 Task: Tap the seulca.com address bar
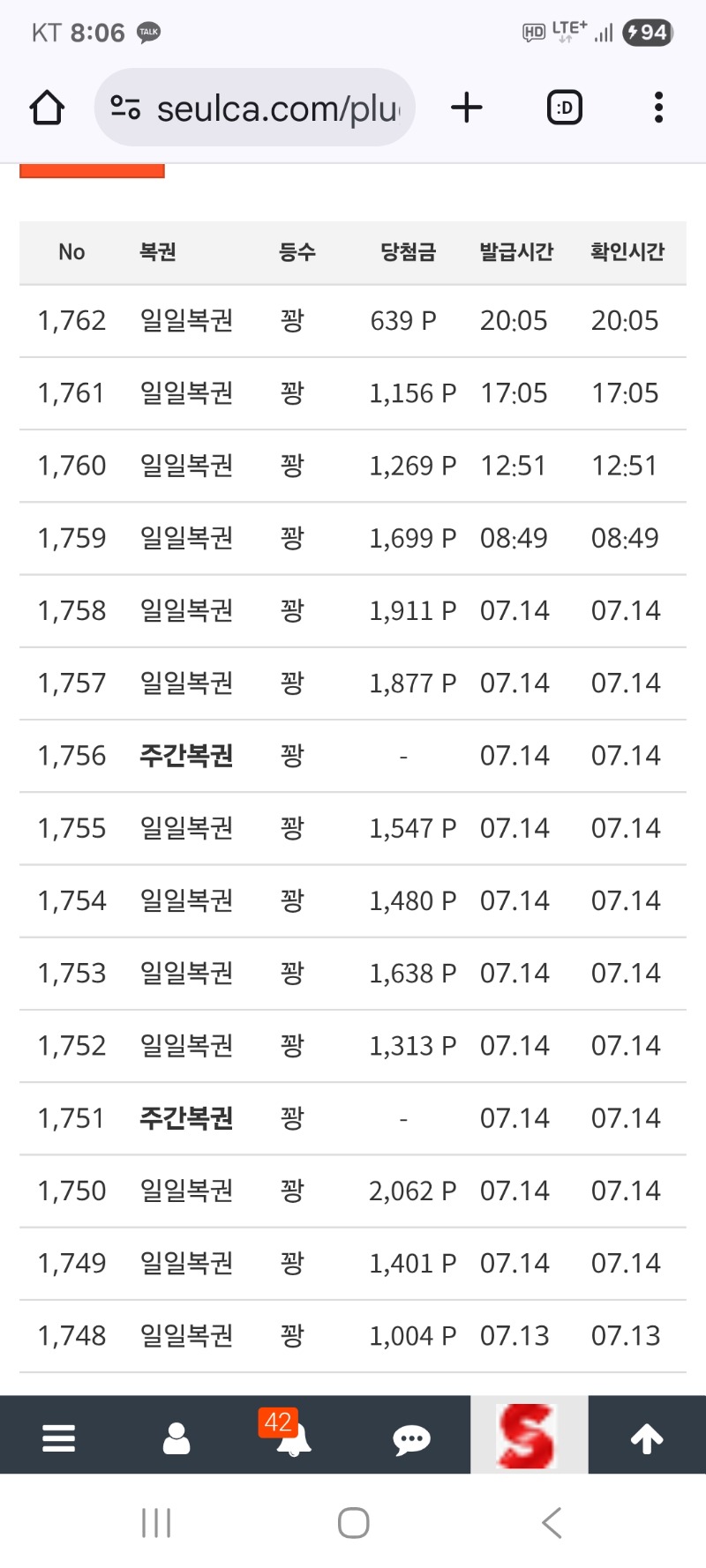[x=254, y=108]
